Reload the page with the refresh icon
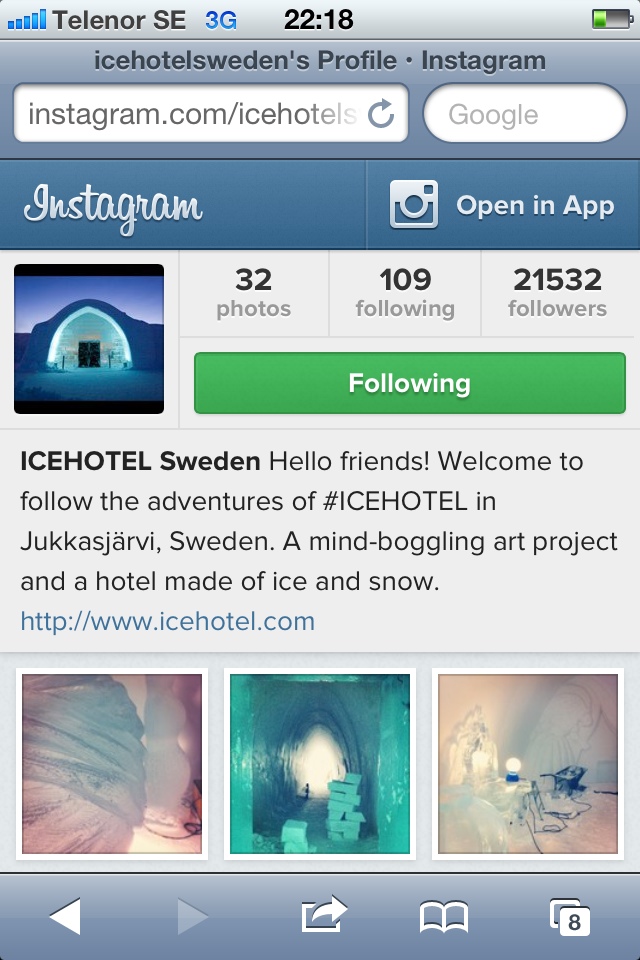This screenshot has height=960, width=640. click(381, 114)
